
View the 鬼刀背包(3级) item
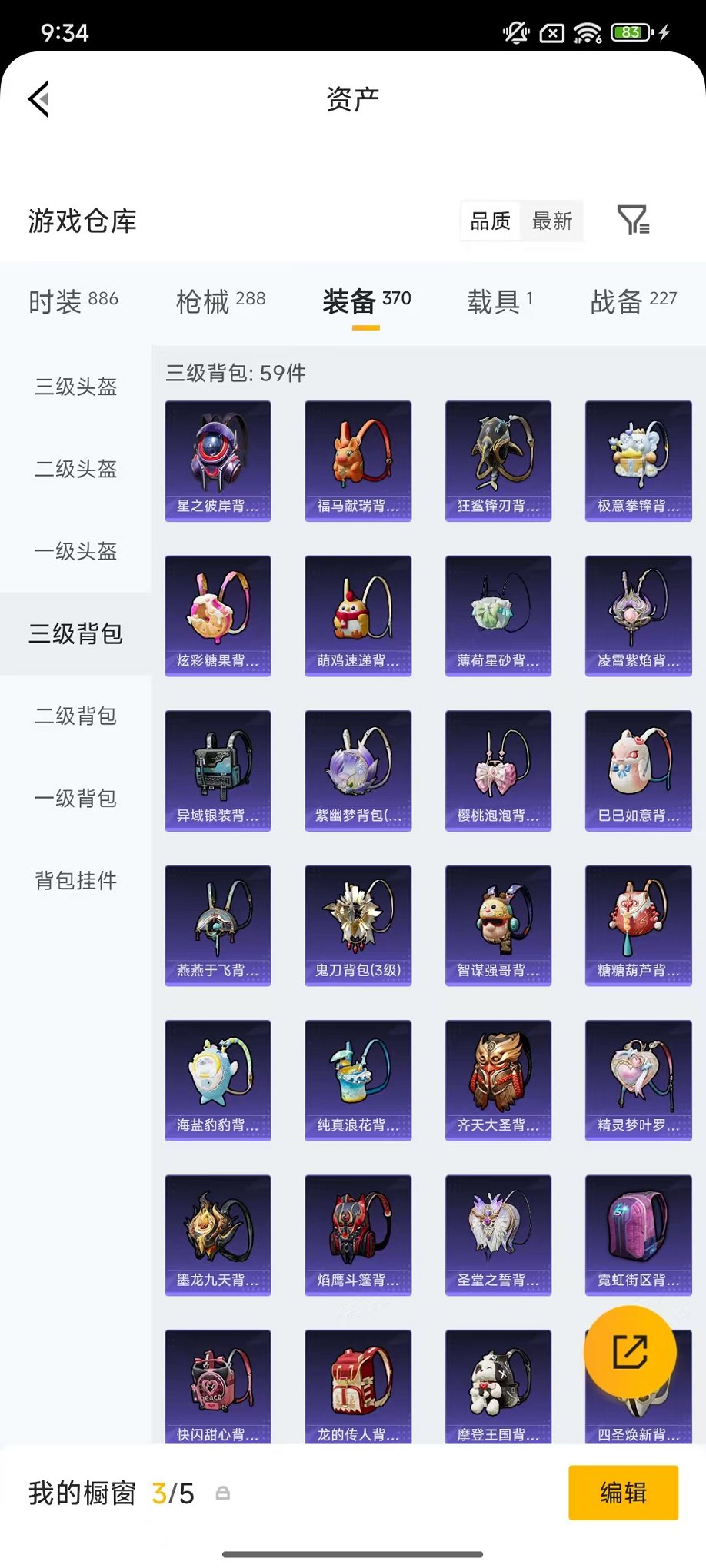(x=358, y=925)
